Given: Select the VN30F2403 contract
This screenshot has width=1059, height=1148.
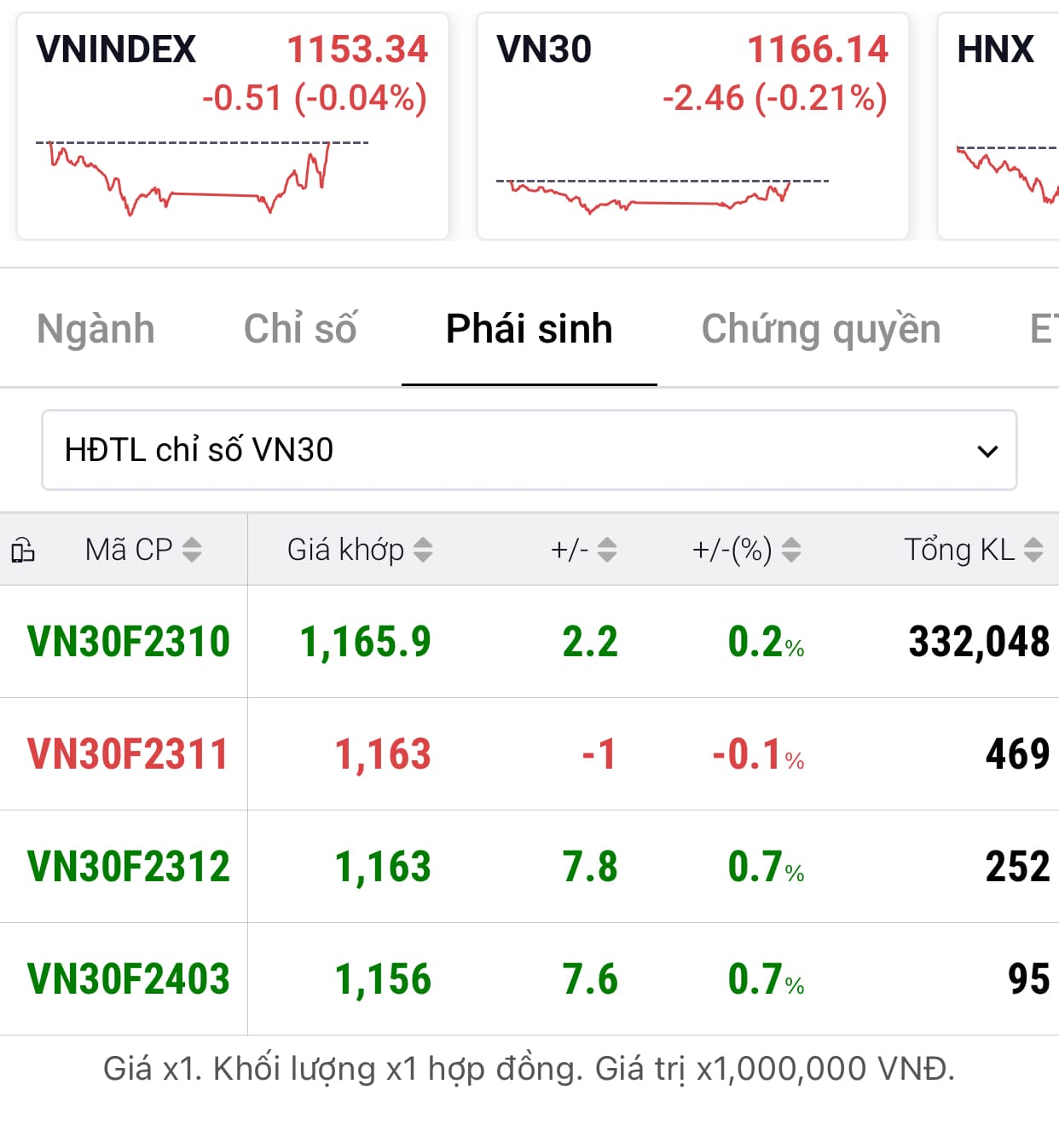Looking at the screenshot, I should click(x=129, y=979).
